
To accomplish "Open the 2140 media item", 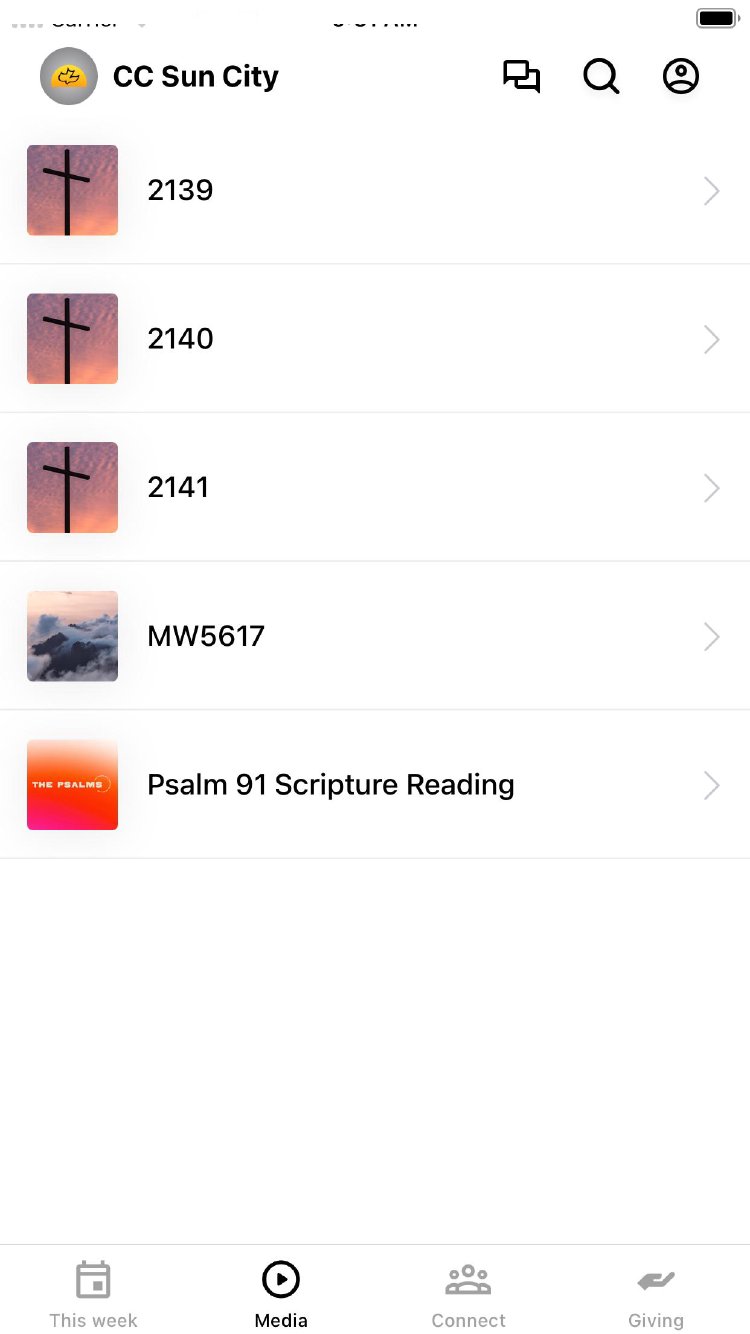I will coord(375,339).
